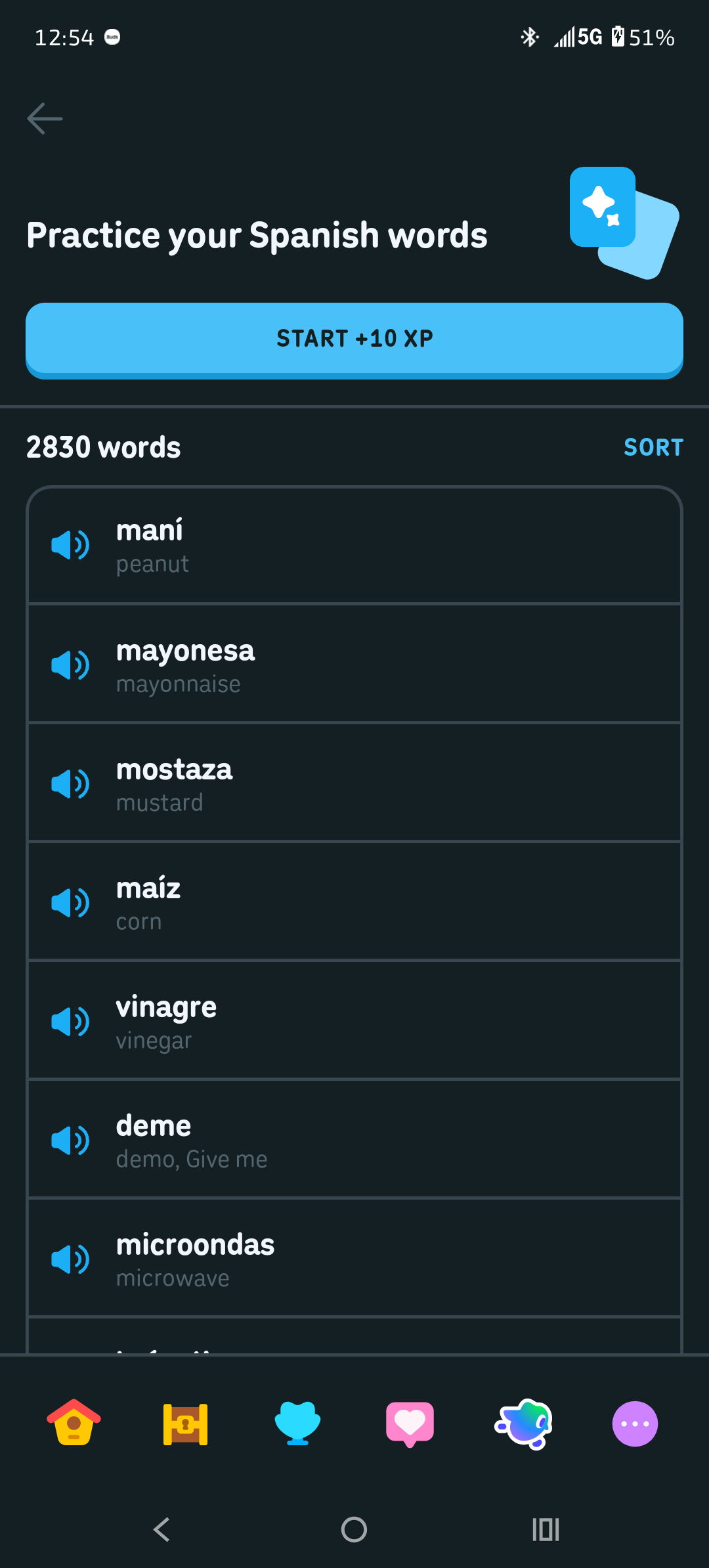Viewport: 709px width, 1568px height.
Task: Hear the pronunciation of vinagre
Action: click(70, 1022)
